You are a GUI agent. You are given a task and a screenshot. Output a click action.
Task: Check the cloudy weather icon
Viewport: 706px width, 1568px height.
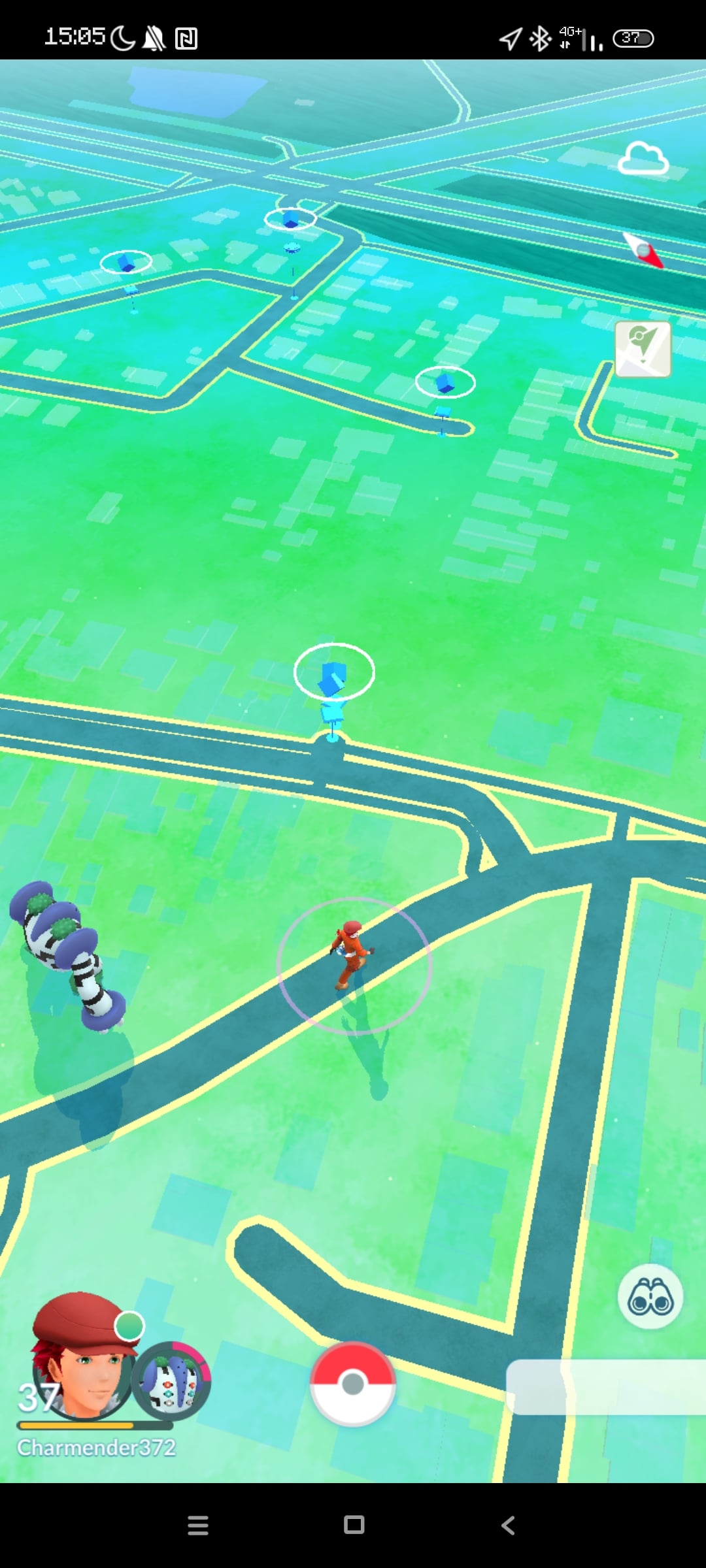click(x=643, y=159)
